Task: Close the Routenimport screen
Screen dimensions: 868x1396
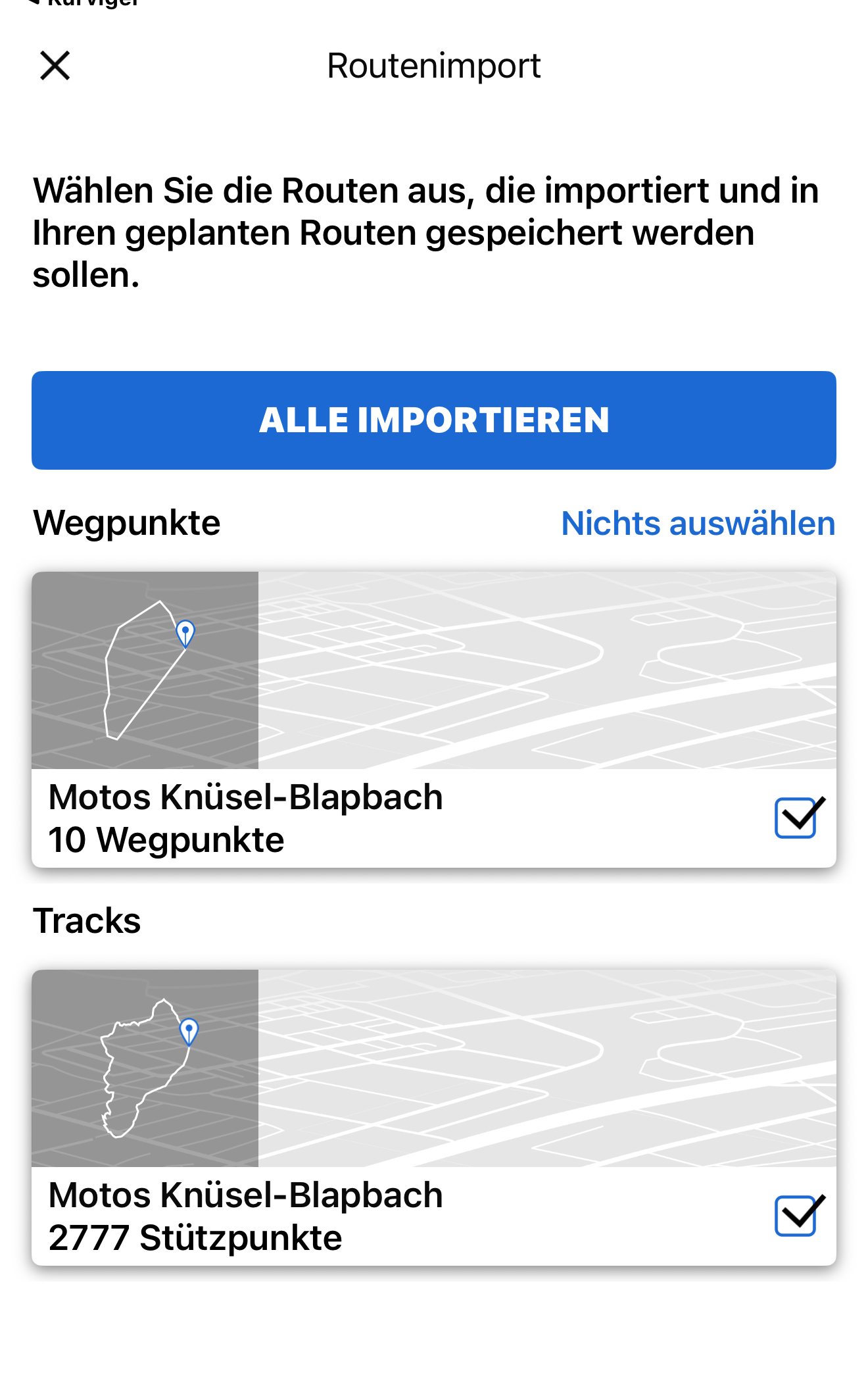Action: click(55, 66)
